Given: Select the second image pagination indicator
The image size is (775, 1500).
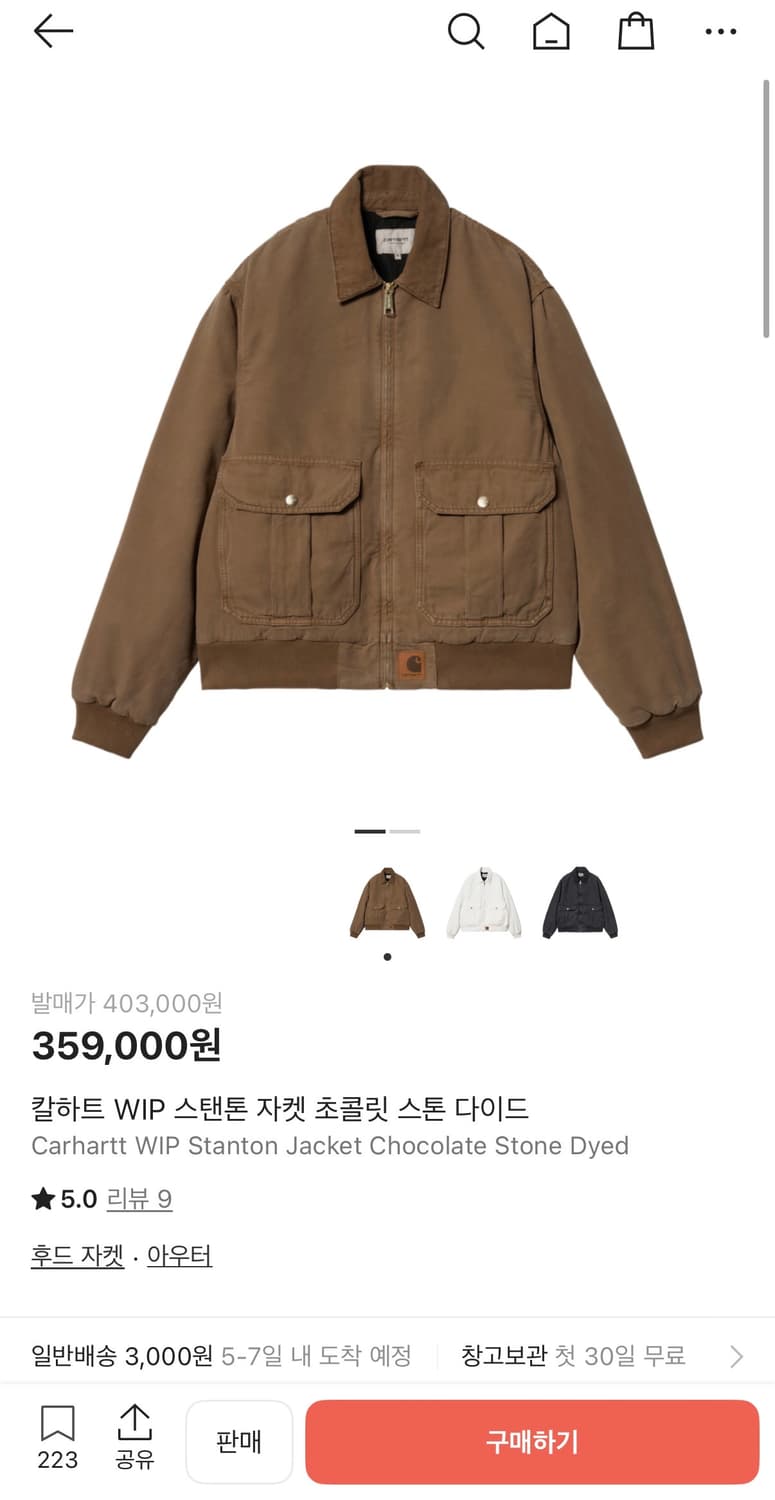Looking at the screenshot, I should [405, 831].
